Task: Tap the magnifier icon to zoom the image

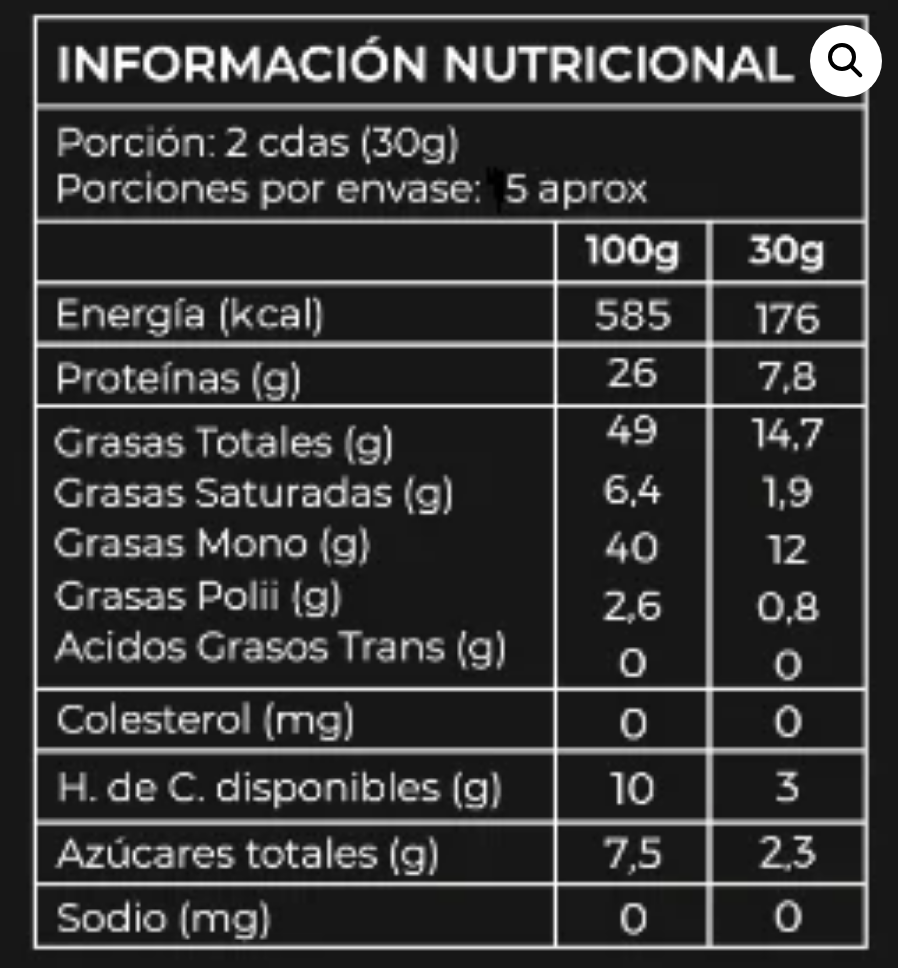Action: 845,62
